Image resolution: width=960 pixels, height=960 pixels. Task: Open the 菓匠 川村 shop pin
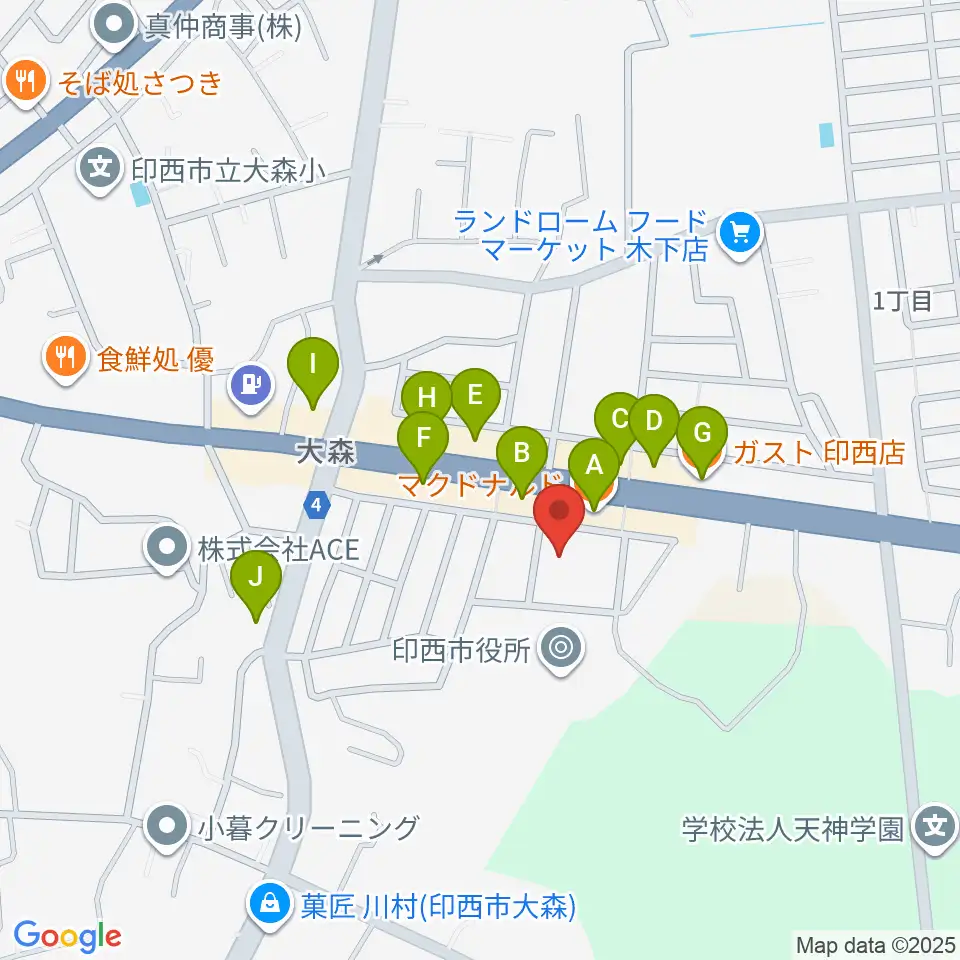click(x=269, y=906)
